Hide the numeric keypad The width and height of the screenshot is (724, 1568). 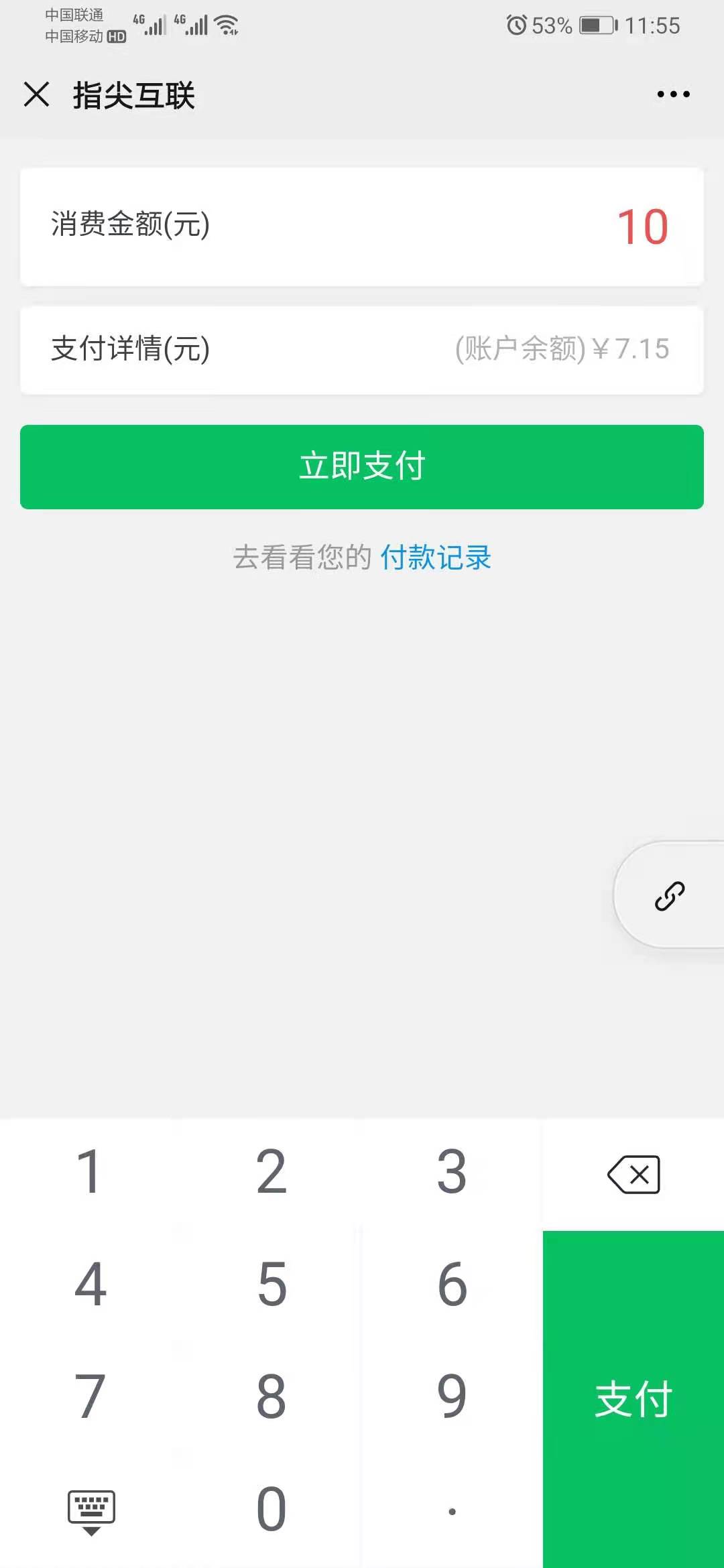(x=90, y=1511)
